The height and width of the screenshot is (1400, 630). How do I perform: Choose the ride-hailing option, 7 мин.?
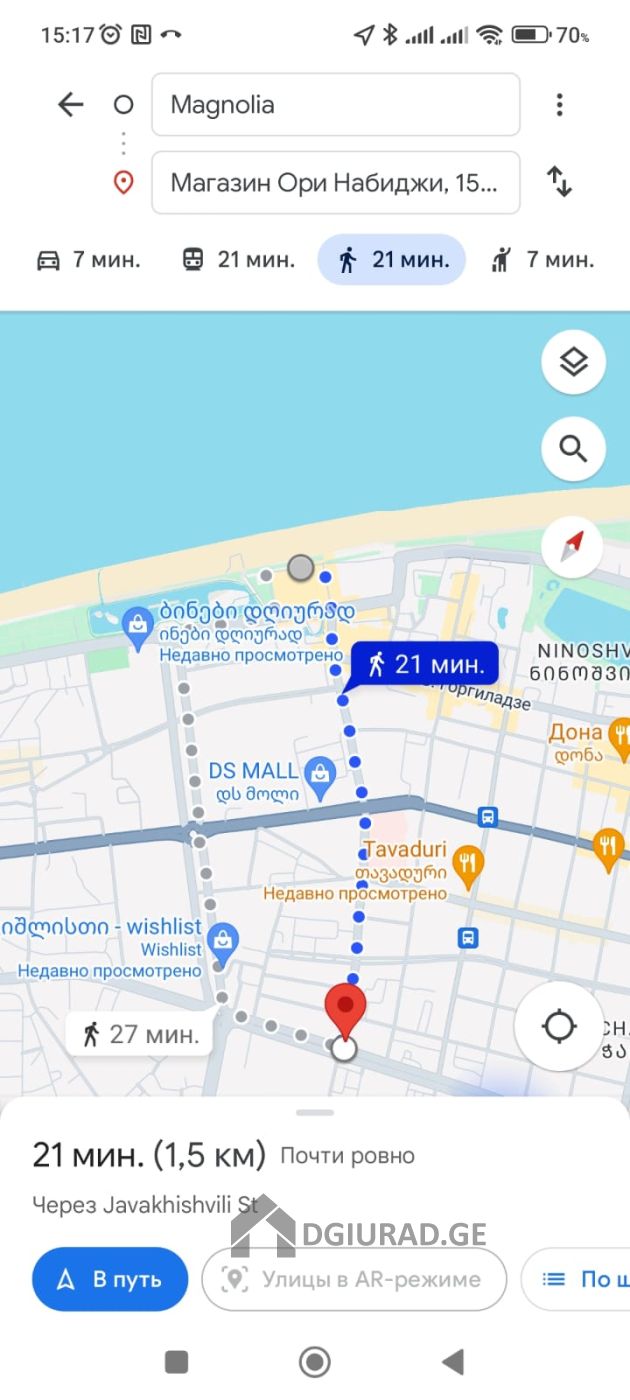[x=543, y=260]
